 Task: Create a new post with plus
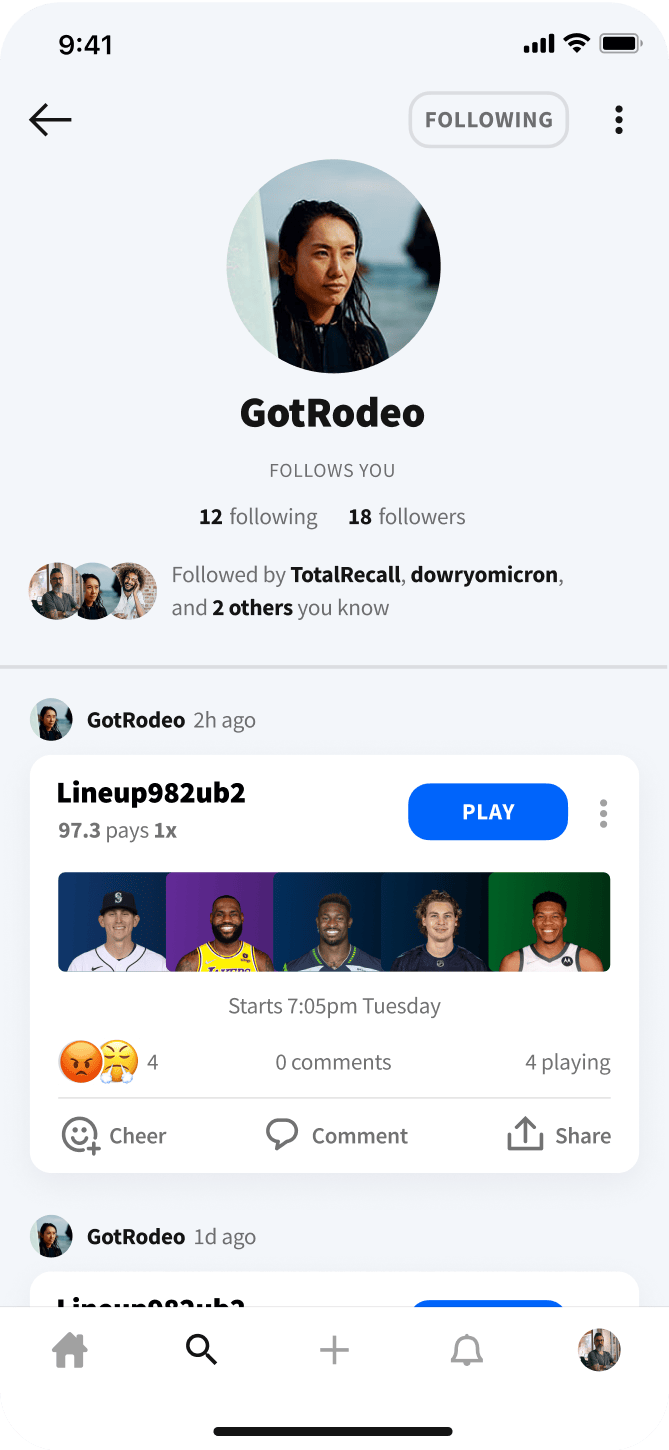point(334,1351)
